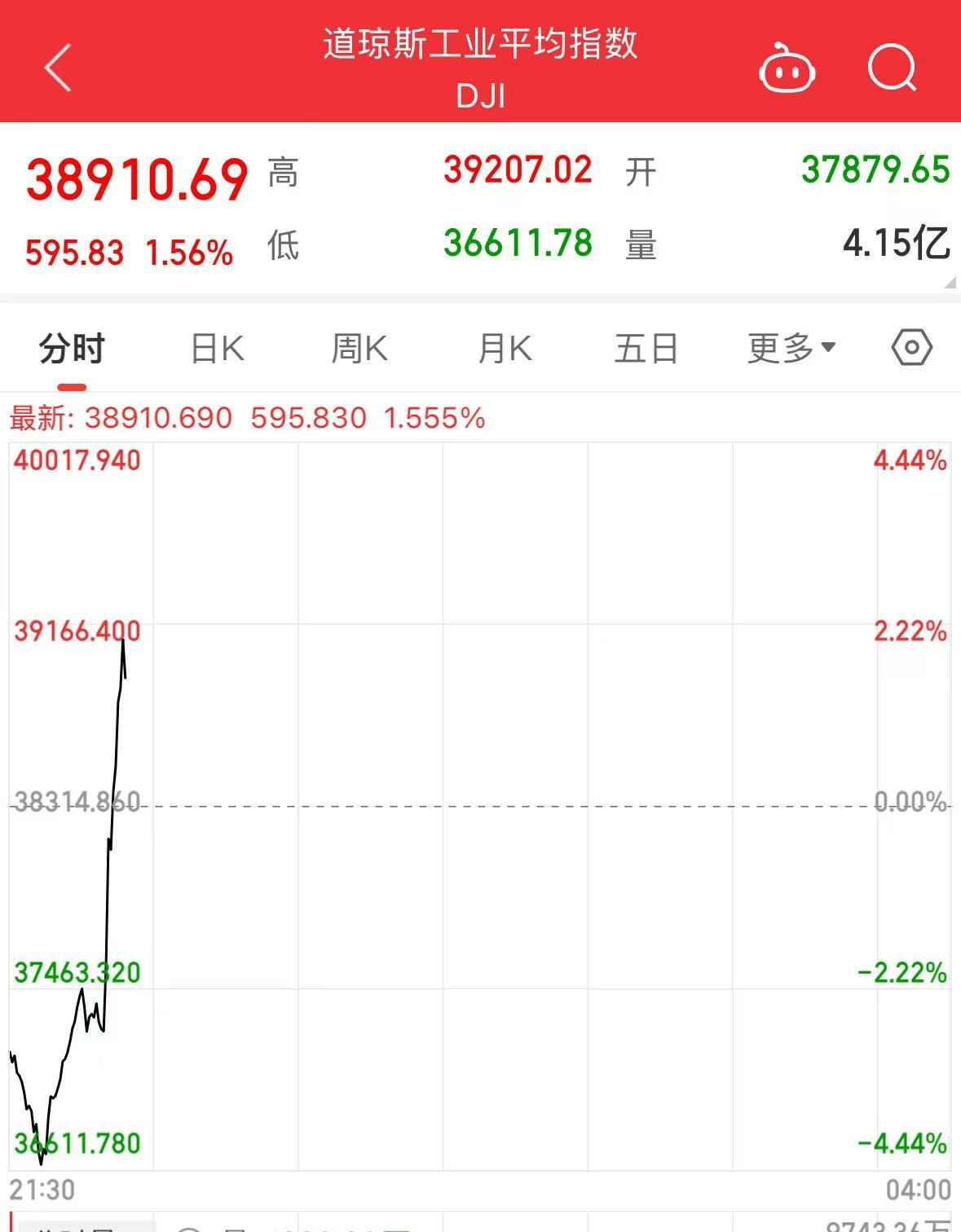Screen dimensions: 961x1232
Task: Switch to the 周K weekly chart tab
Action: coord(359,346)
